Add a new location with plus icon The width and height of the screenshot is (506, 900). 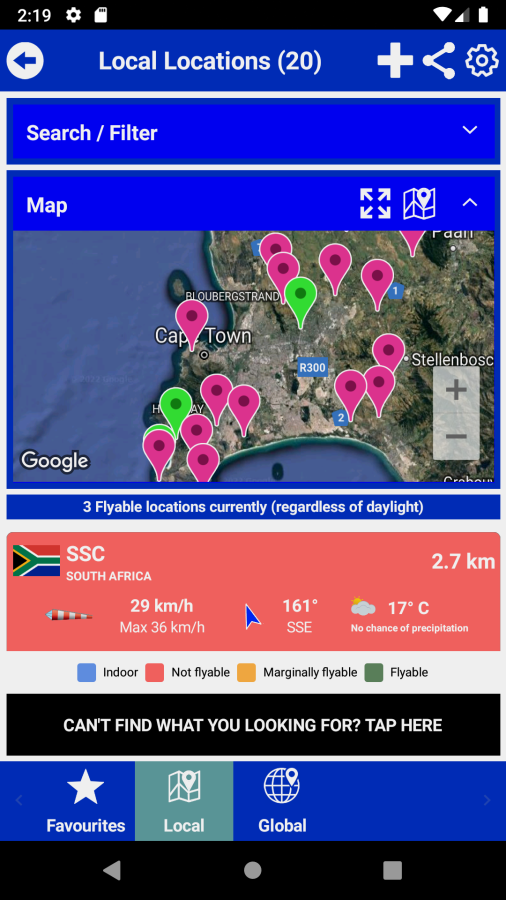[x=395, y=60]
